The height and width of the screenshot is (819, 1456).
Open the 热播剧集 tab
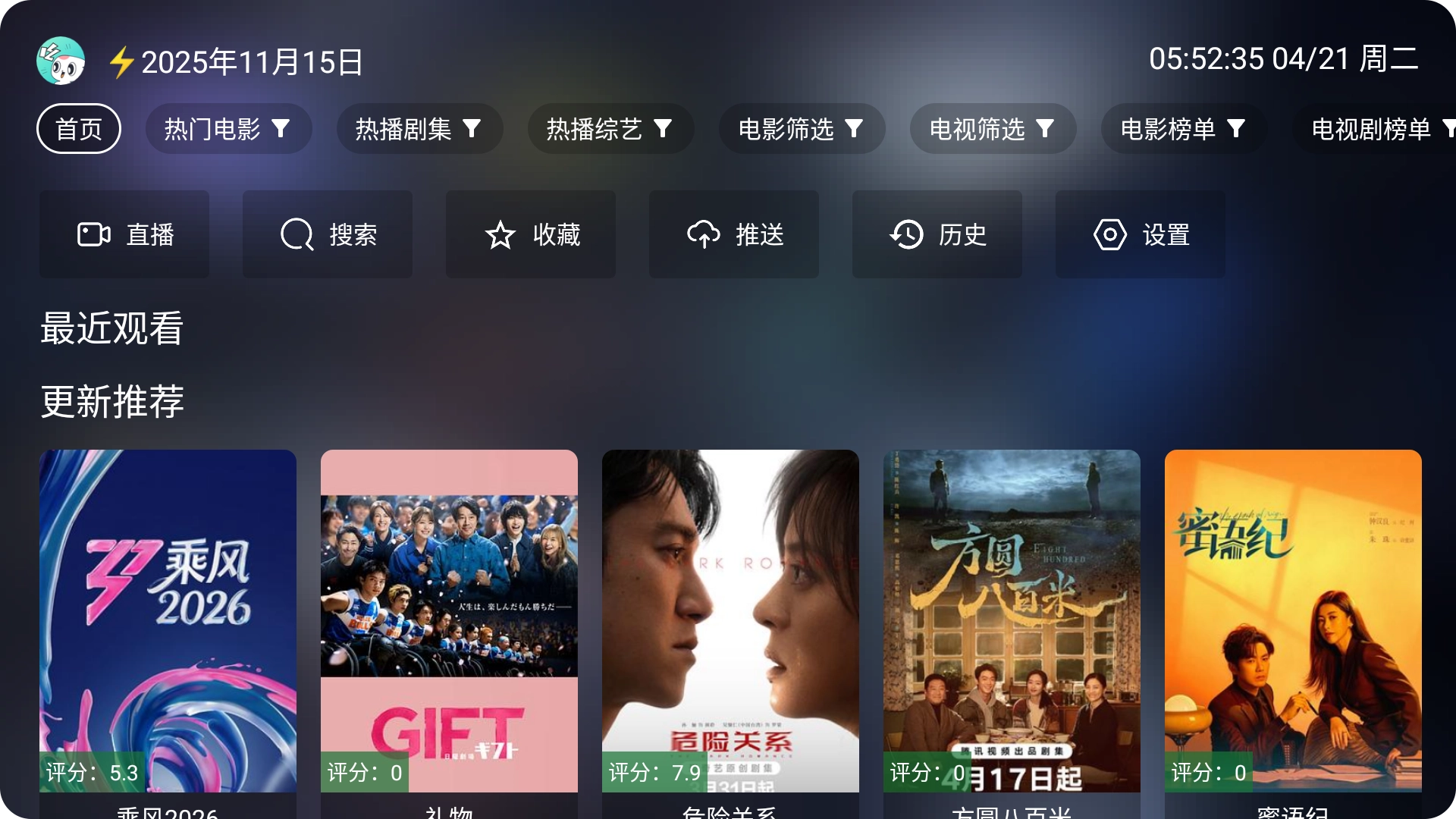[x=419, y=129]
